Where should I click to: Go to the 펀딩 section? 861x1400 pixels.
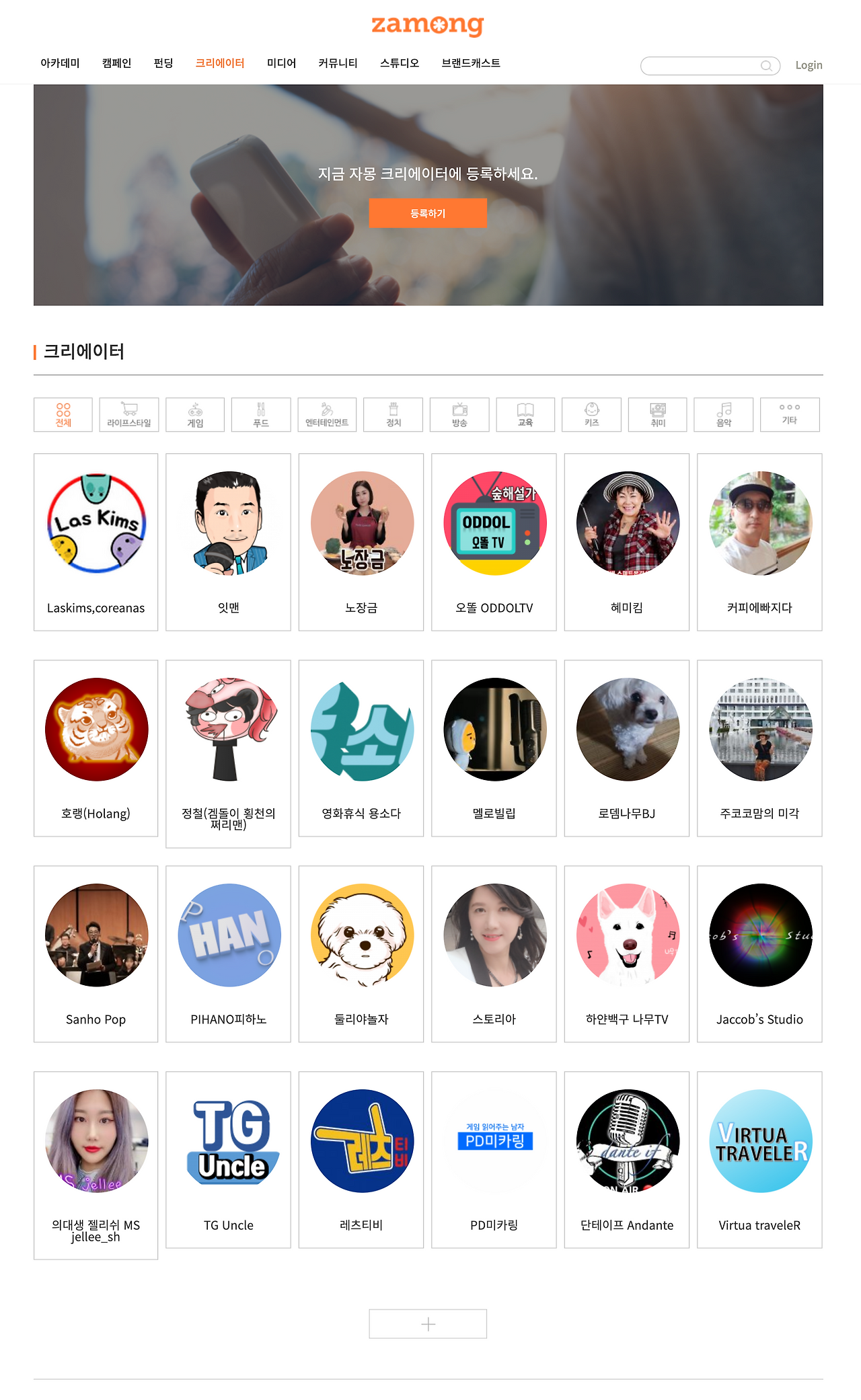(x=163, y=63)
